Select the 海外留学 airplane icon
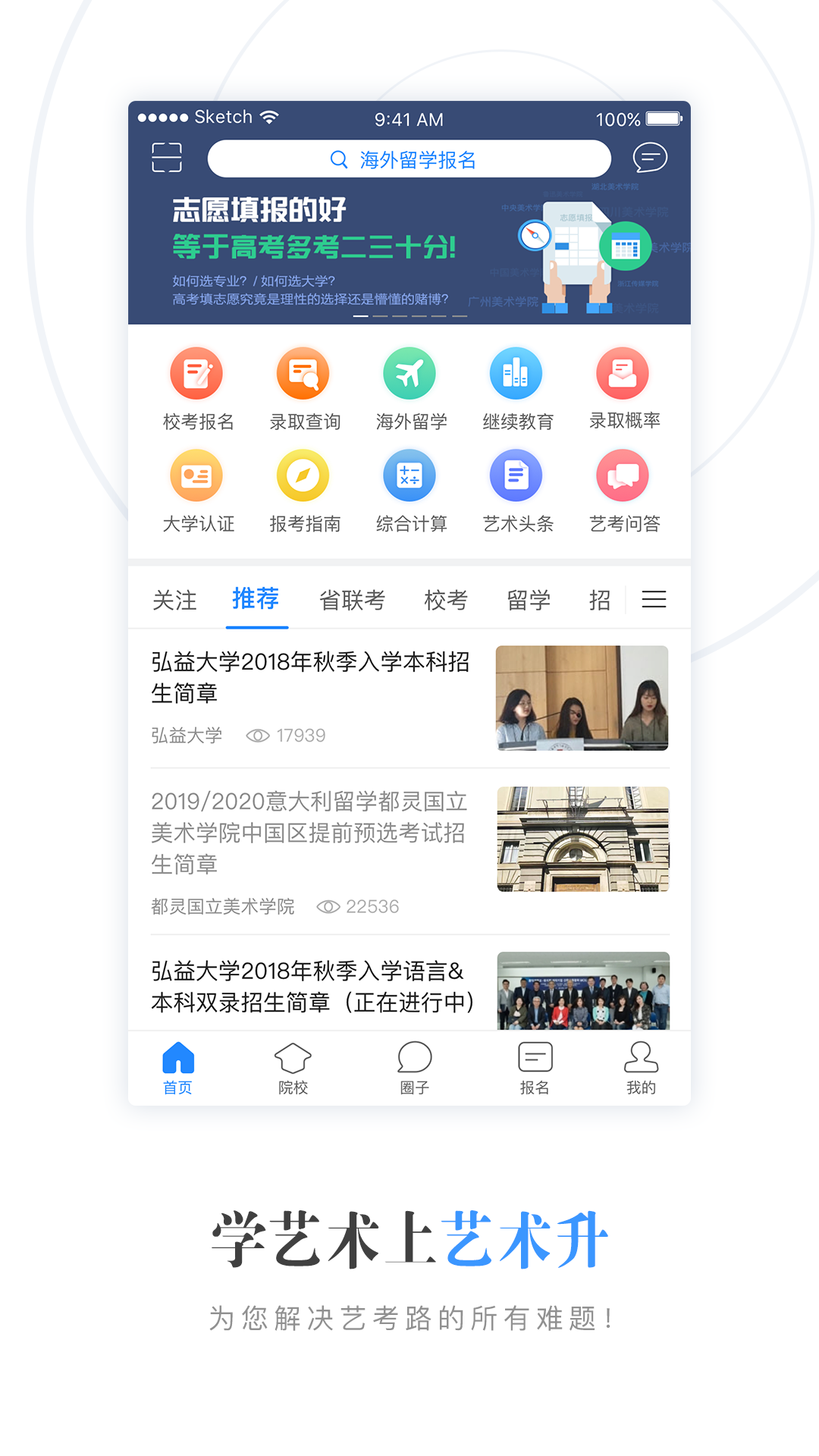Viewport: 819px width, 1456px height. [409, 373]
